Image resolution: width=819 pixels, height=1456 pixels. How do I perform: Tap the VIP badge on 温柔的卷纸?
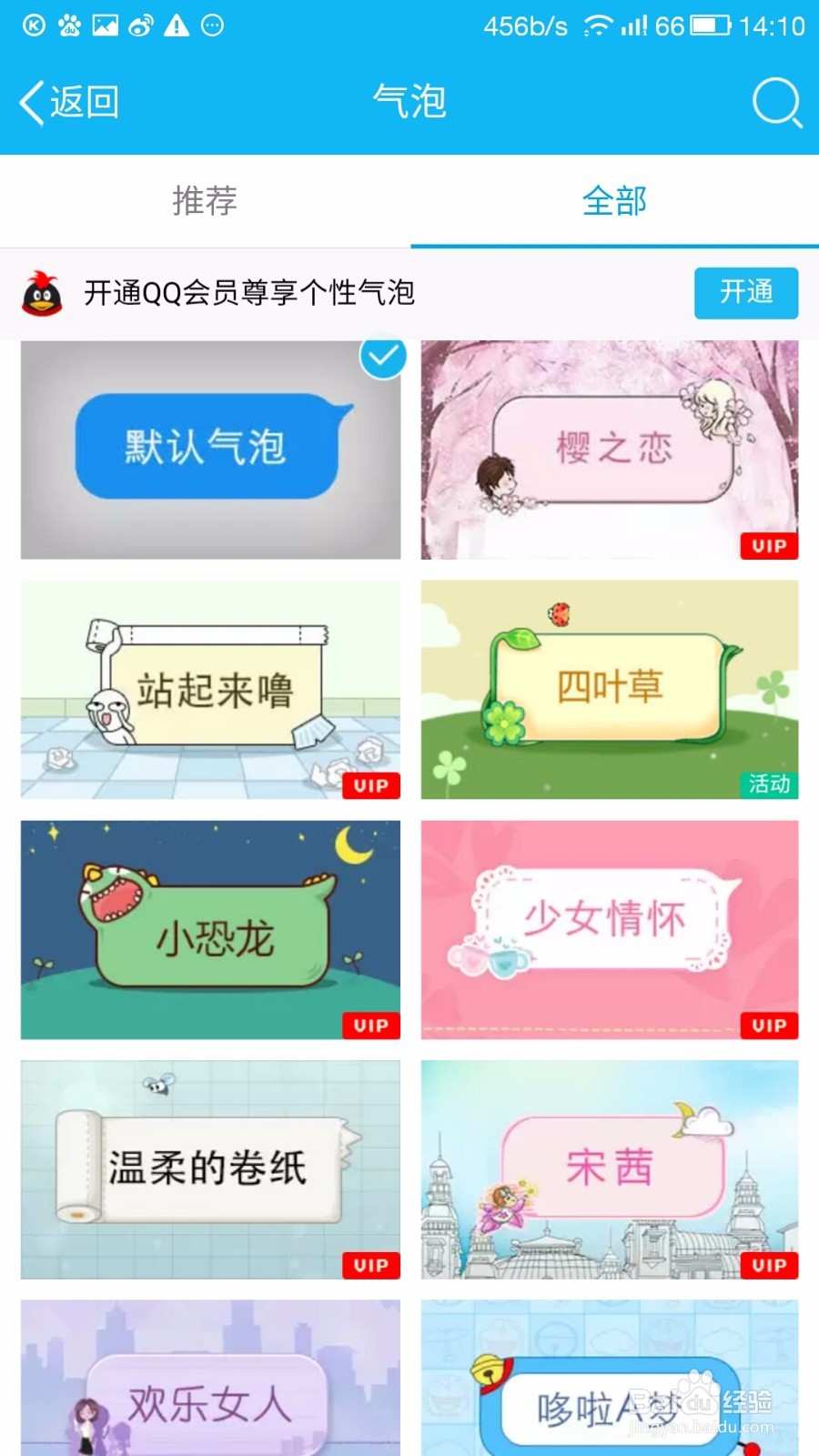tap(369, 1265)
